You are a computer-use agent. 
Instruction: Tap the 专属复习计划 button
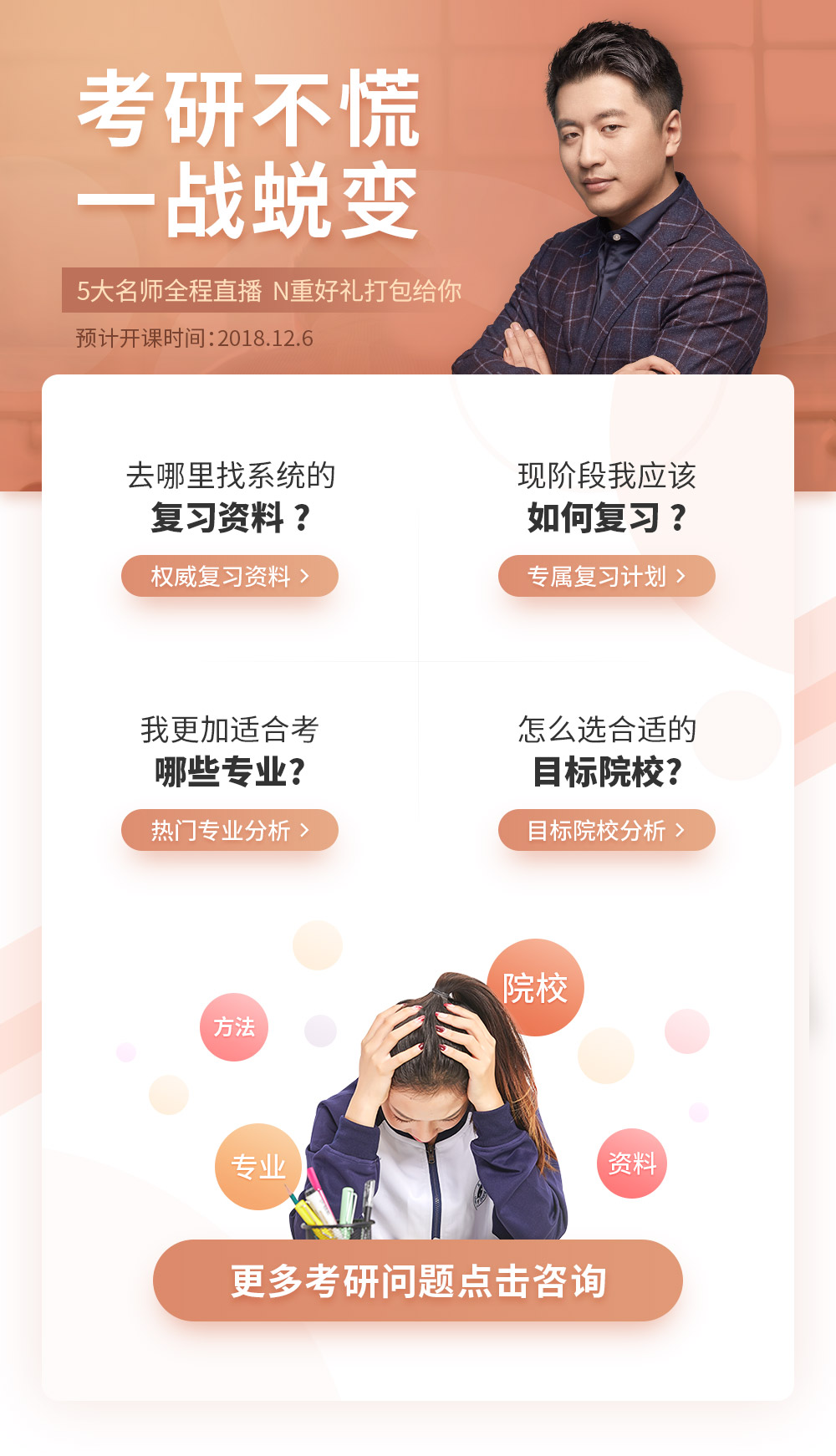point(606,576)
